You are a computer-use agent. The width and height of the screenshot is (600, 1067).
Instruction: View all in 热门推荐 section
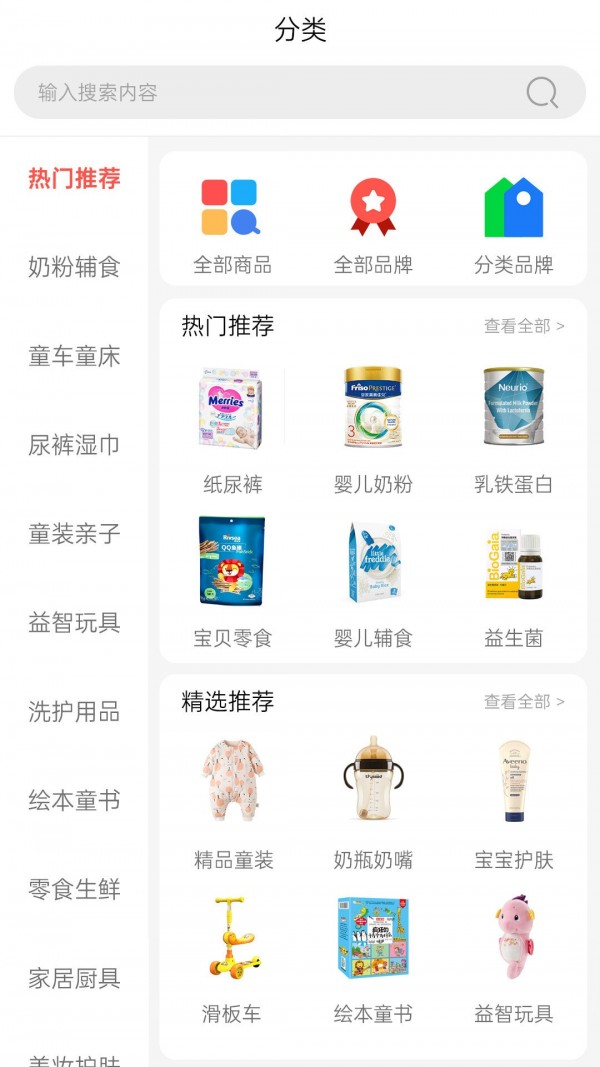pos(524,326)
